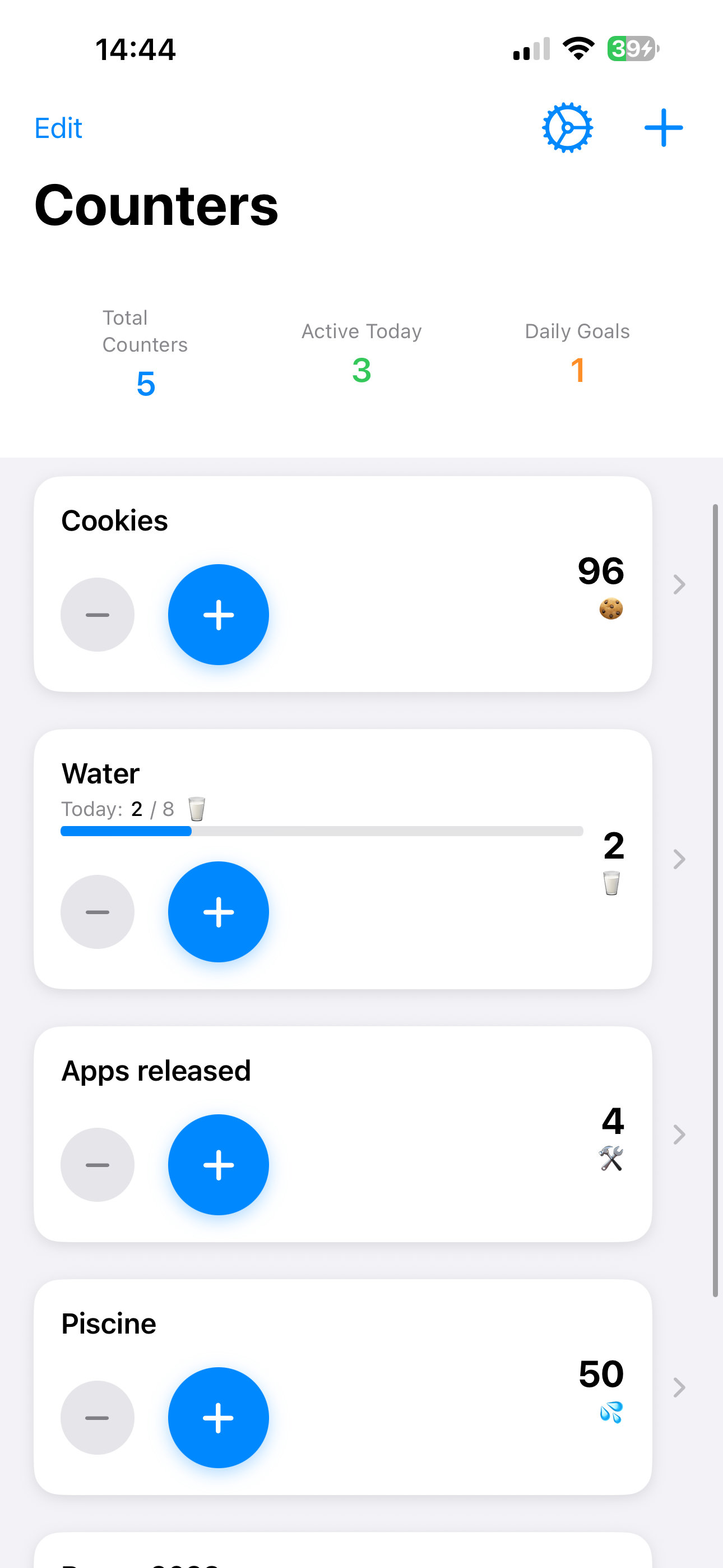Image resolution: width=723 pixels, height=1568 pixels.
Task: Tap Edit to rearrange counters
Action: tap(58, 128)
